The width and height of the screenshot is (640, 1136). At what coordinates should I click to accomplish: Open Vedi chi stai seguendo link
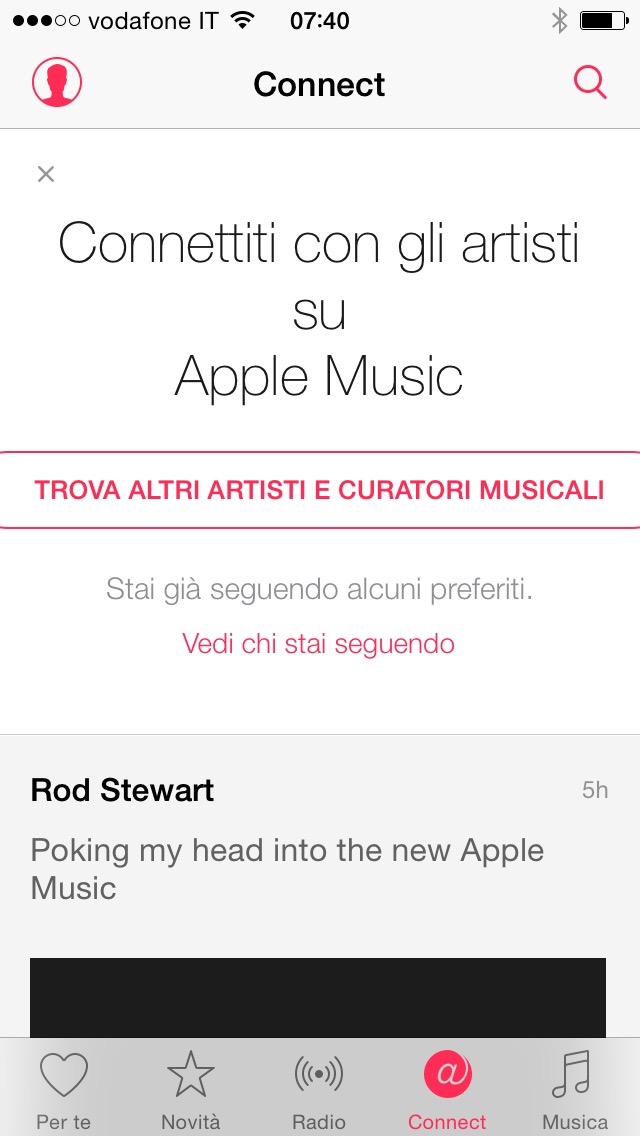pyautogui.click(x=318, y=643)
